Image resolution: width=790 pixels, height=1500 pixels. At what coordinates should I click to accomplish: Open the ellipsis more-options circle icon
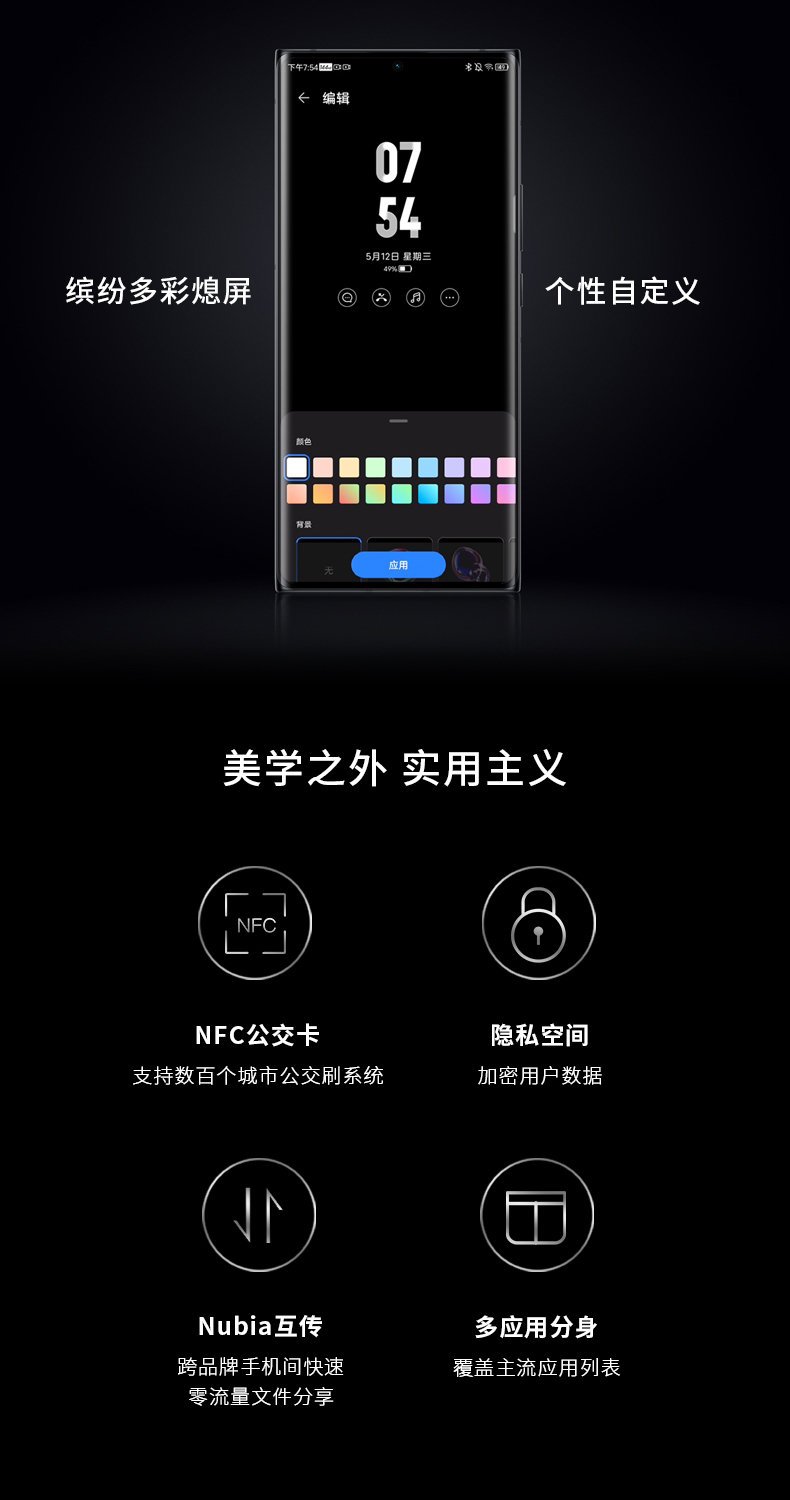448,298
